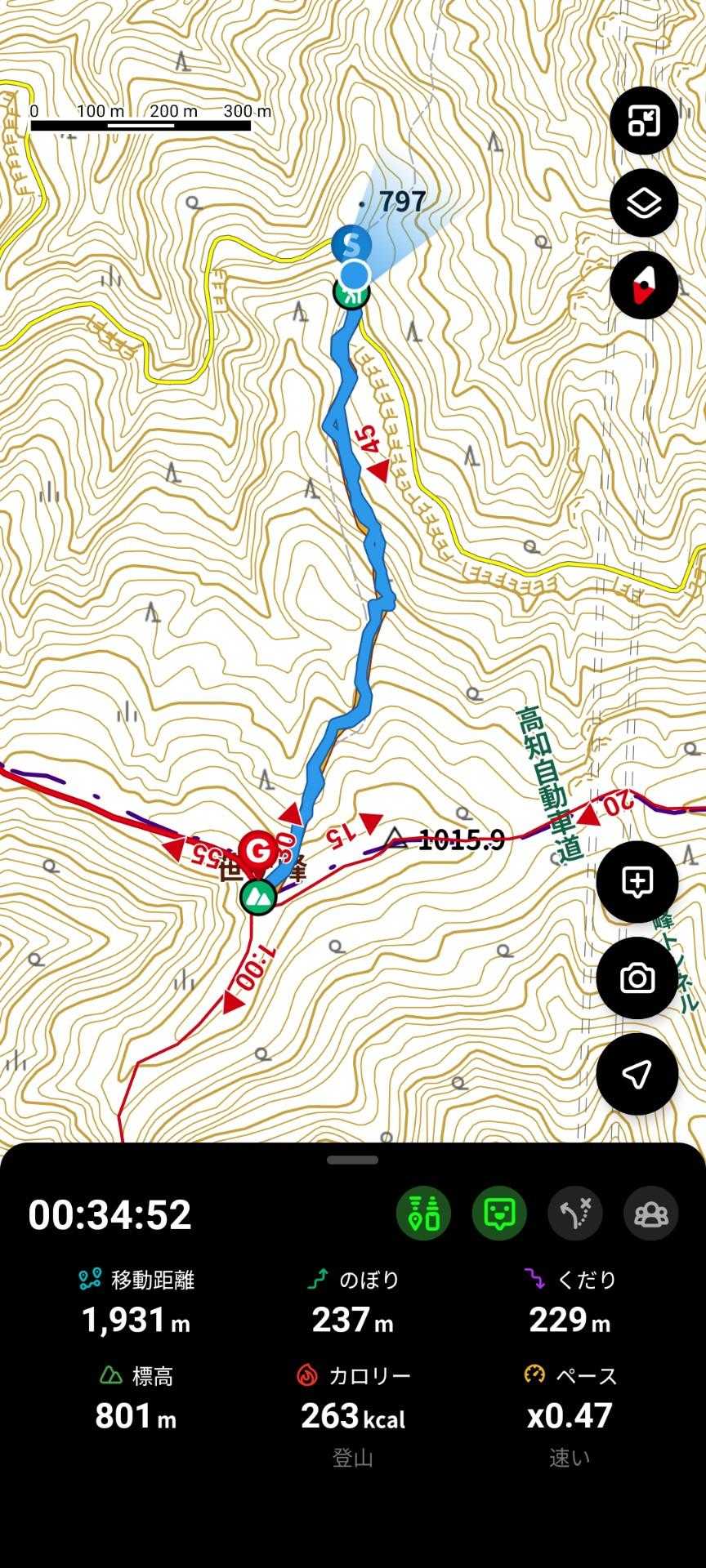Expand the map to full screen
This screenshot has width=706, height=1568.
click(644, 121)
